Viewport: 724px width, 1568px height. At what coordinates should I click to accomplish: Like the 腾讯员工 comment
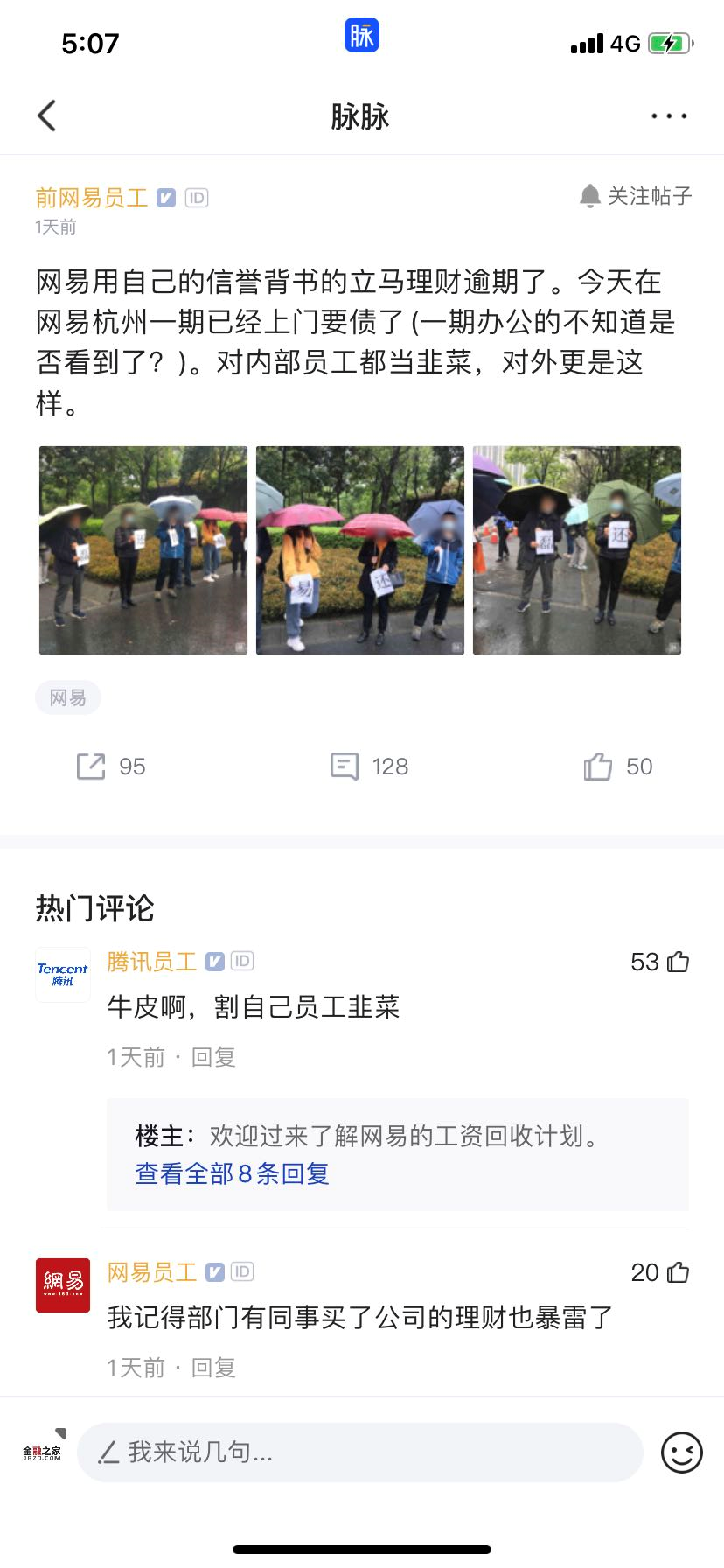coord(678,962)
